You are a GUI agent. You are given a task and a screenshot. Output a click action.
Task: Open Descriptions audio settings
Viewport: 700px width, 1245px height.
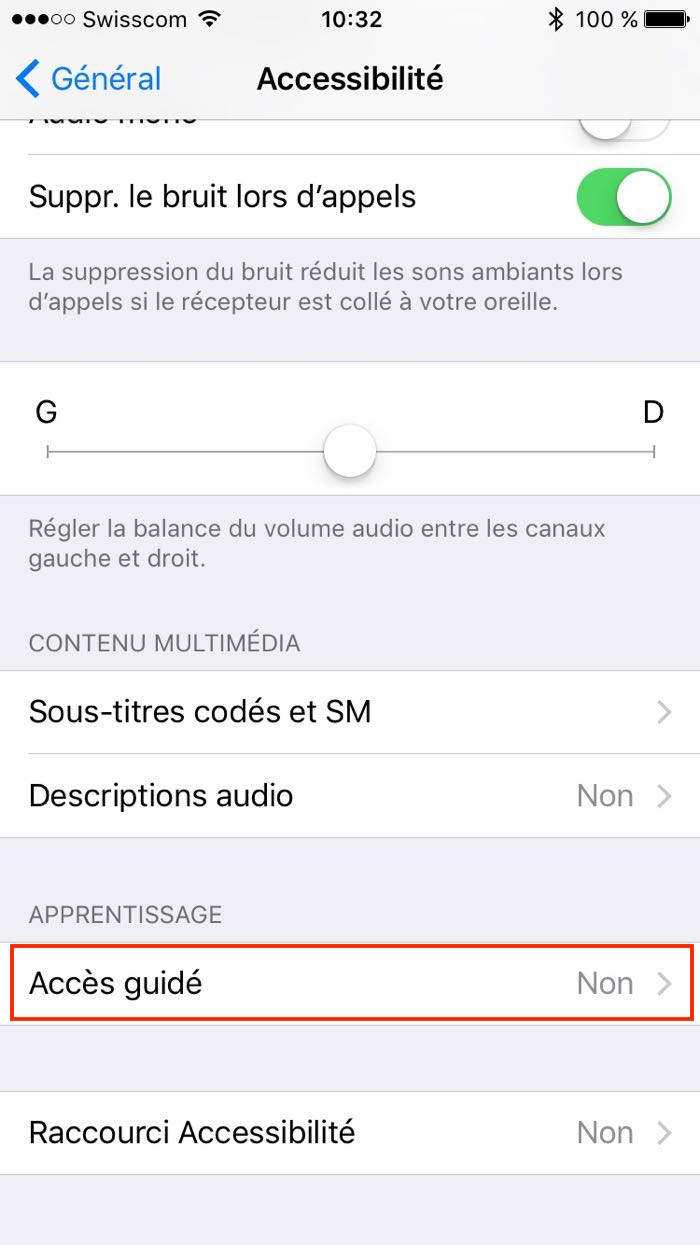[x=350, y=796]
